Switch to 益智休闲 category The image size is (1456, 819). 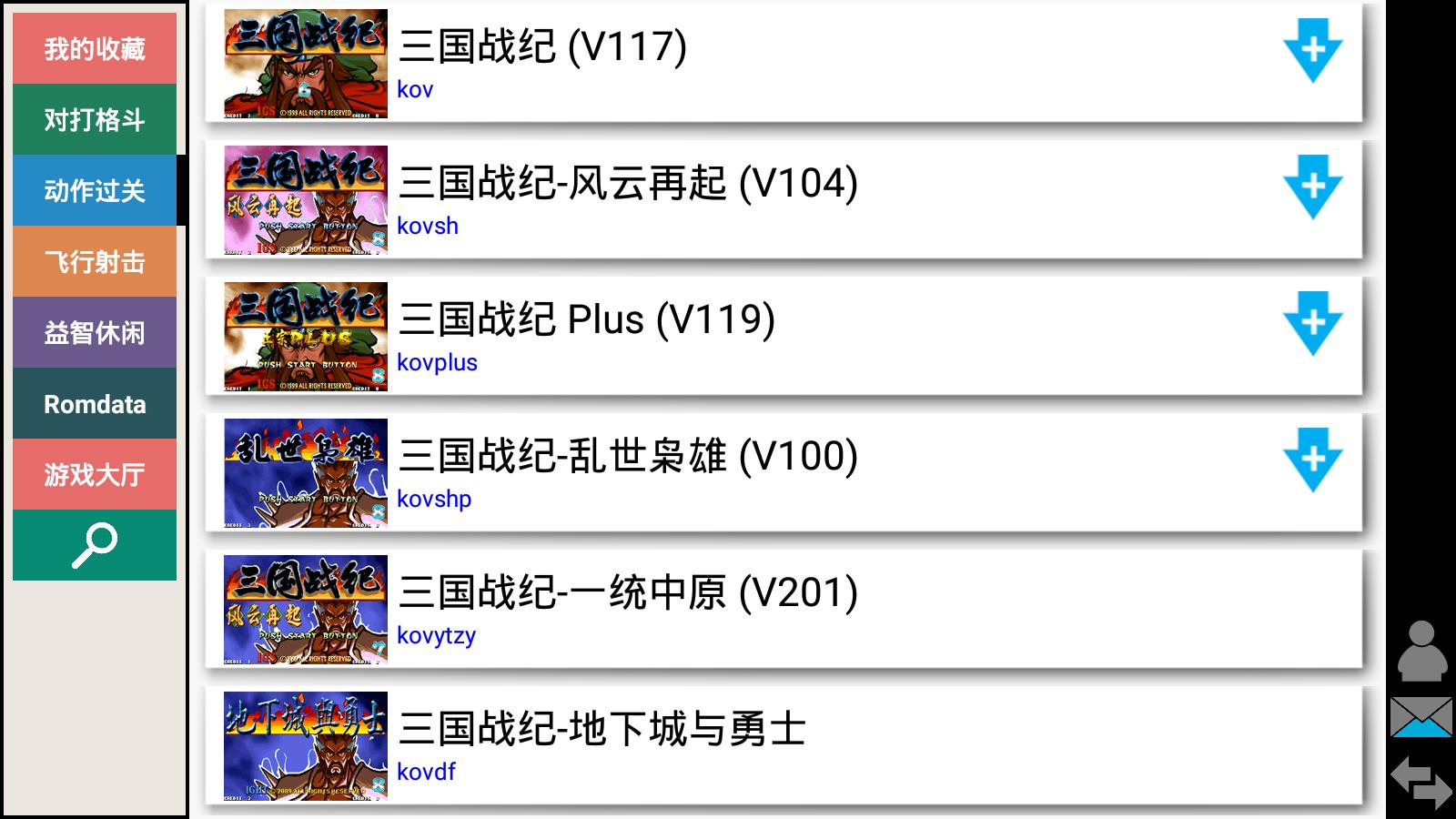[95, 333]
